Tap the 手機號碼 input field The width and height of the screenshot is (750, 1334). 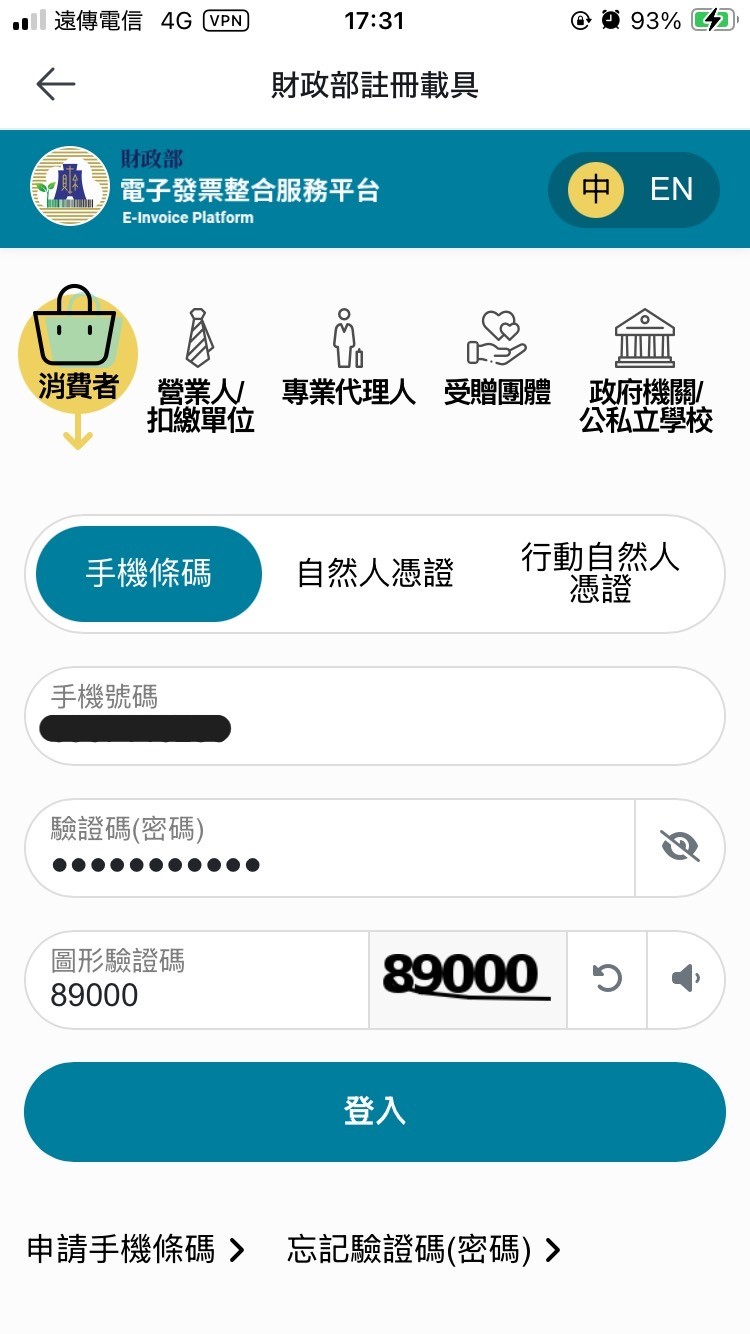click(375, 716)
